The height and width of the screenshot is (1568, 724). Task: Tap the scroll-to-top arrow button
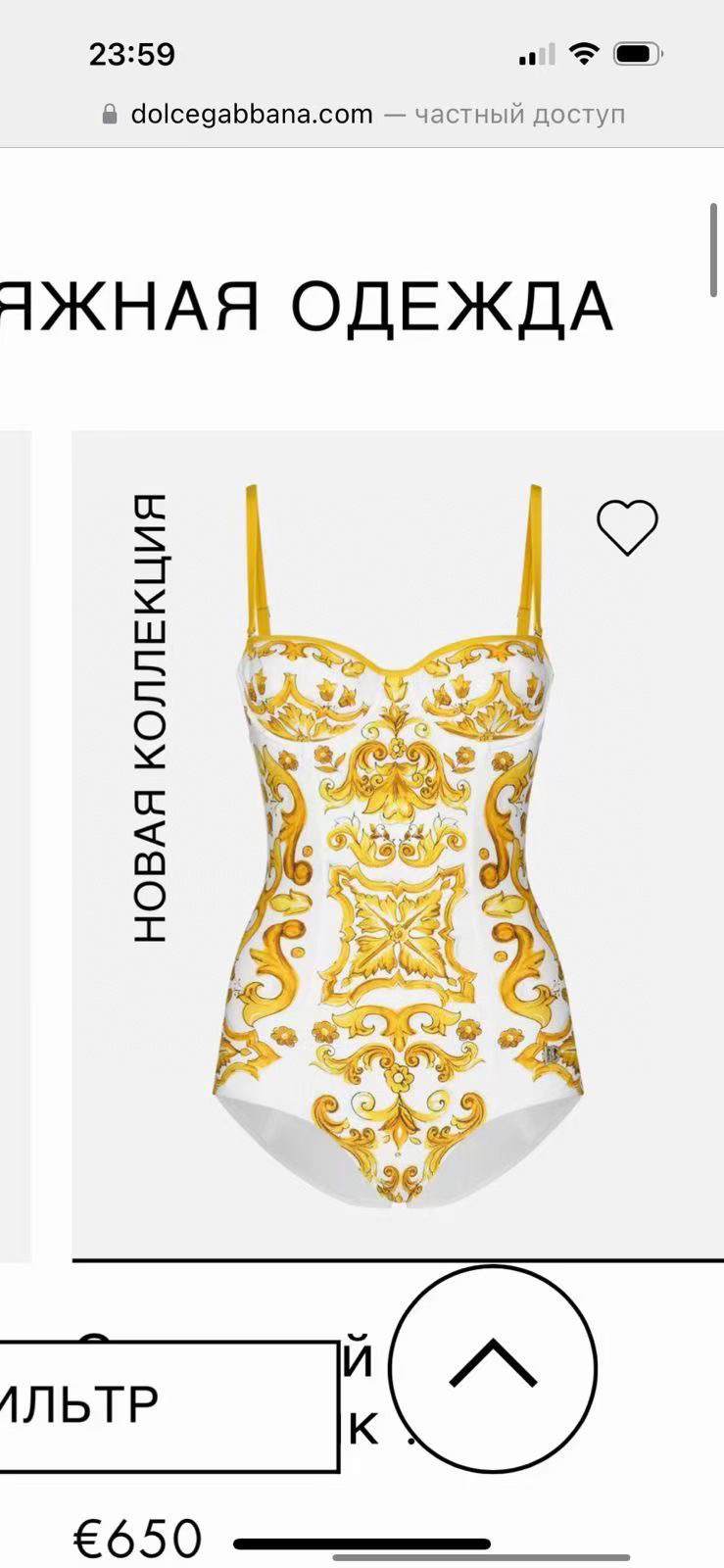pyautogui.click(x=493, y=1367)
